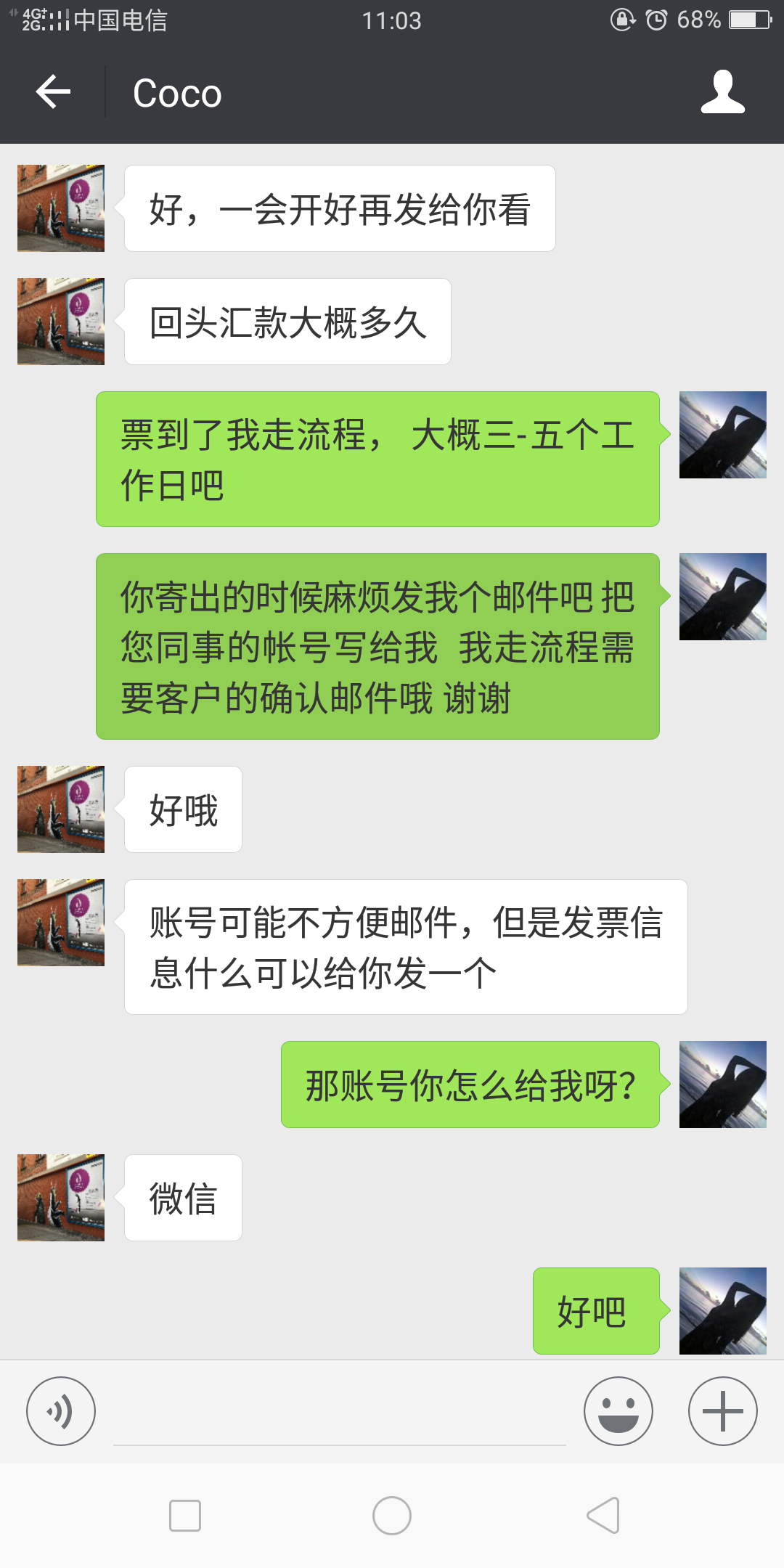
Task: Go back from the Coco chat
Action: (x=53, y=92)
